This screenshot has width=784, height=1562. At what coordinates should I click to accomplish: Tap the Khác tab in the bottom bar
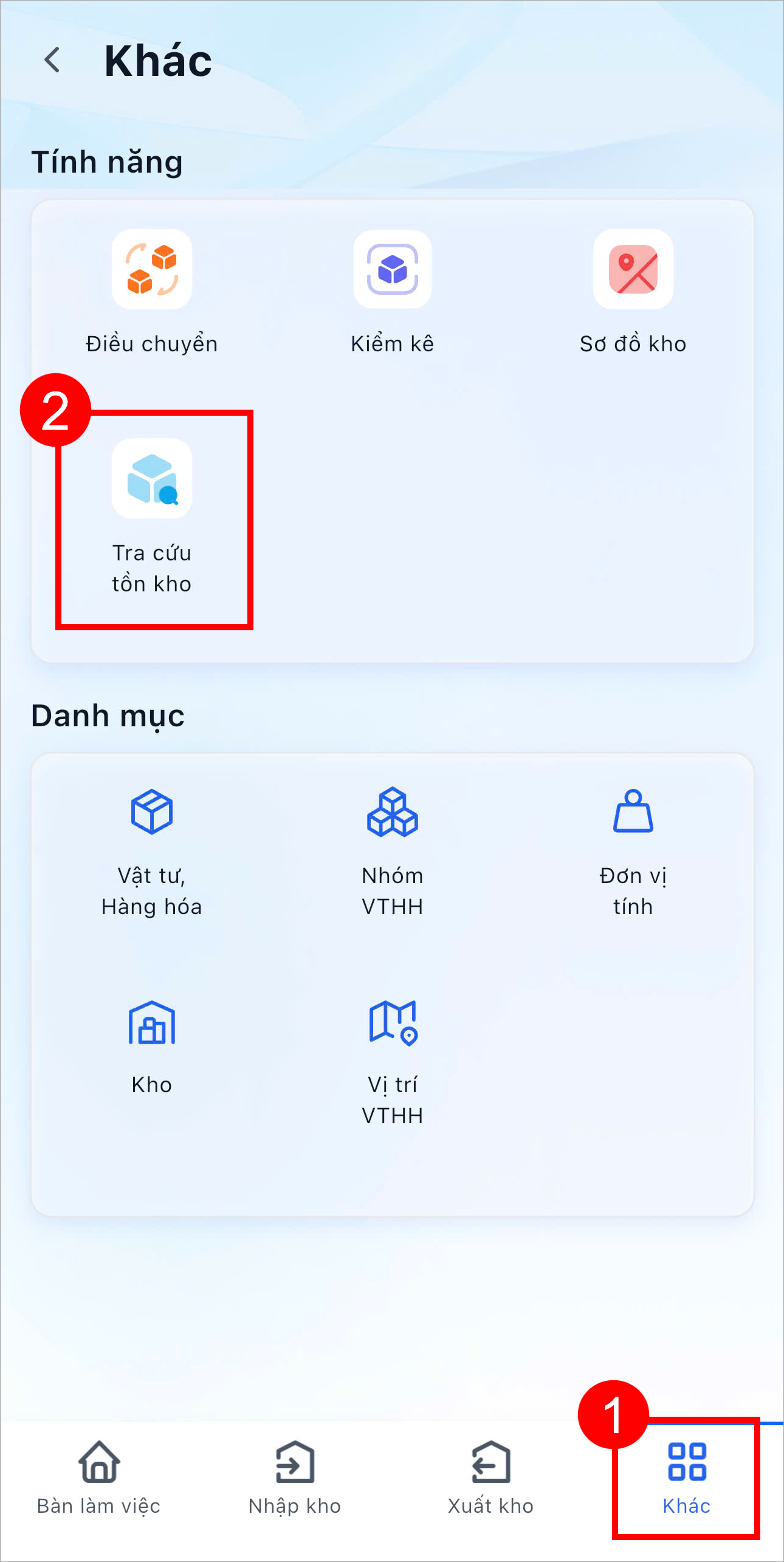tap(687, 1478)
